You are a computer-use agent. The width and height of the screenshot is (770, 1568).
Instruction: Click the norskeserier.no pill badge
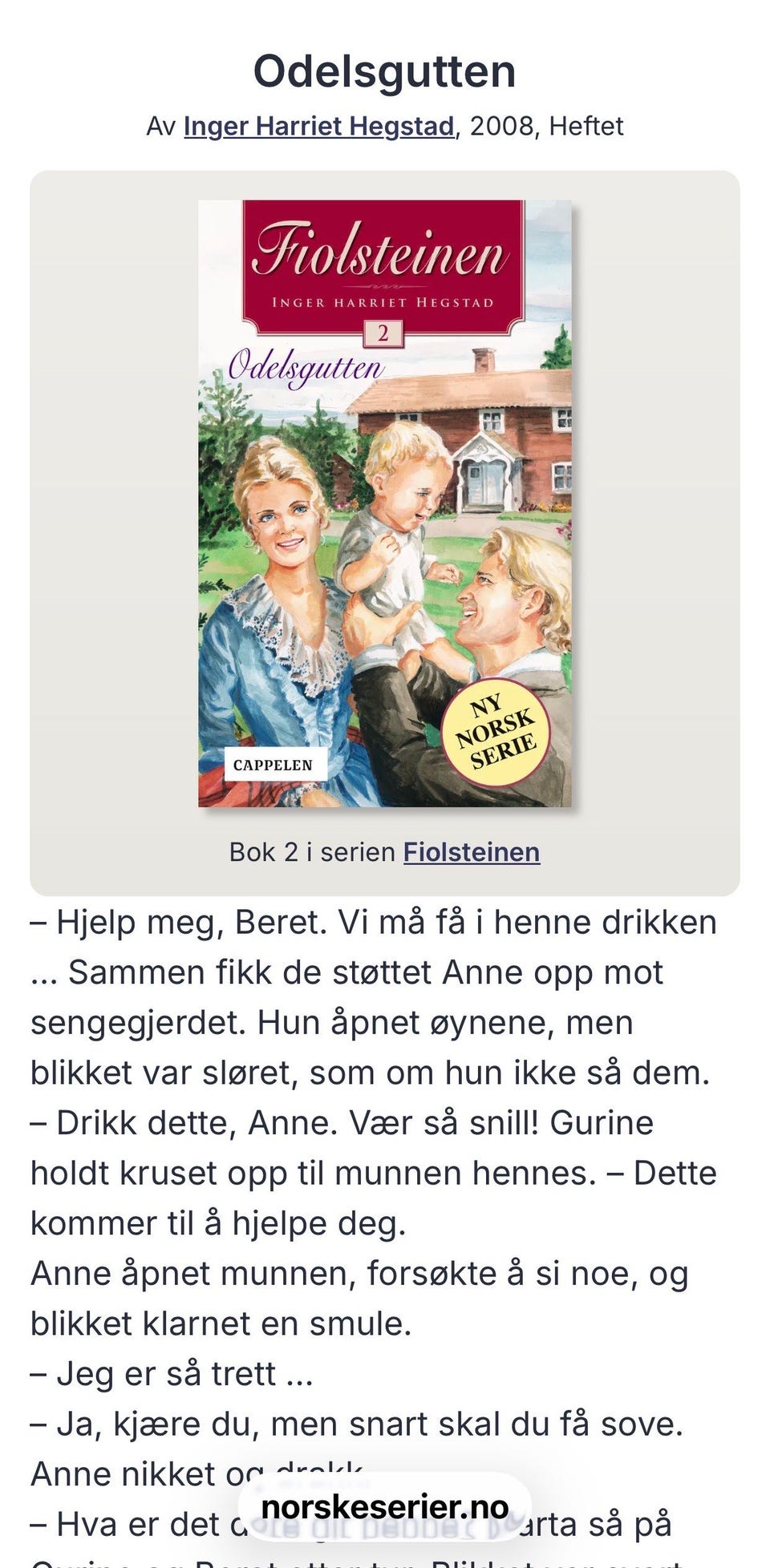(384, 1504)
